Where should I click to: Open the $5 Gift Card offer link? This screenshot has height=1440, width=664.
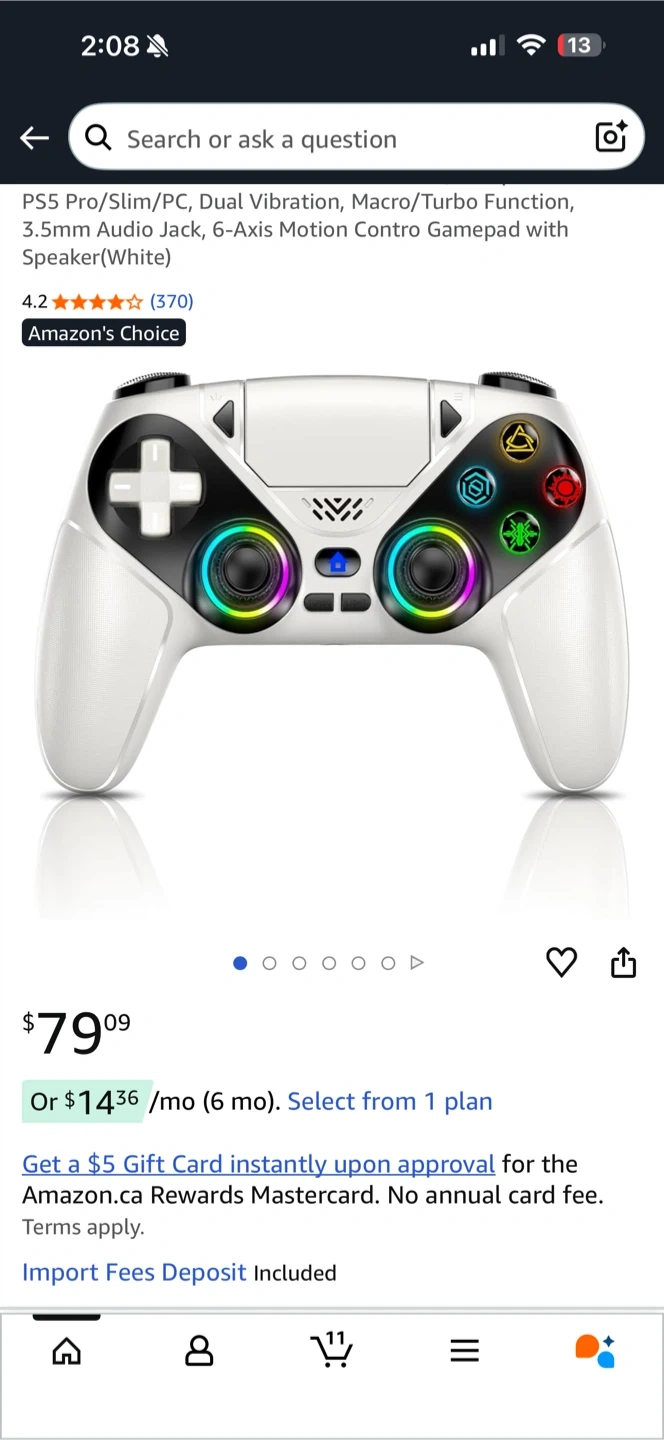click(258, 1164)
